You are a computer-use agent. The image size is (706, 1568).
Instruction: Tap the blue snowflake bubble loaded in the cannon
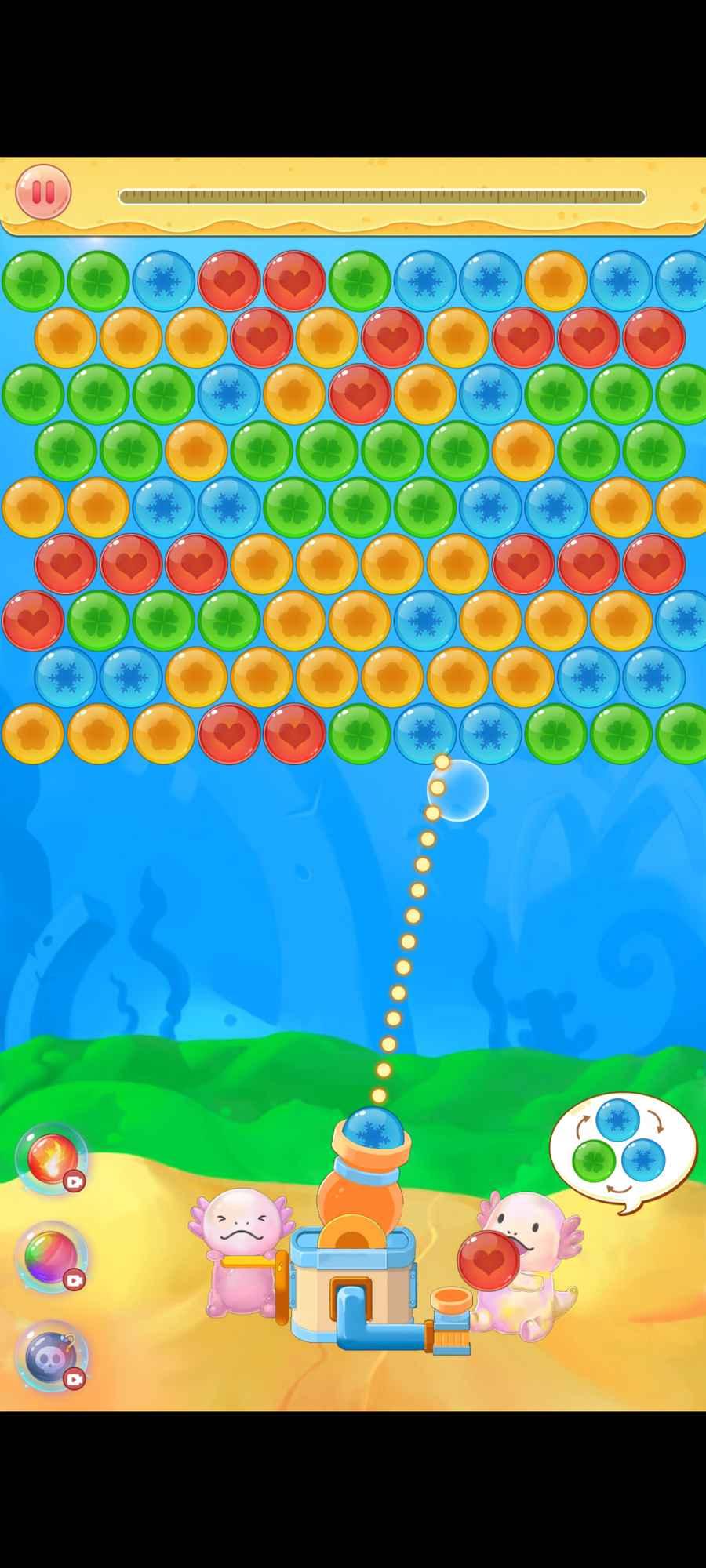[373, 1129]
